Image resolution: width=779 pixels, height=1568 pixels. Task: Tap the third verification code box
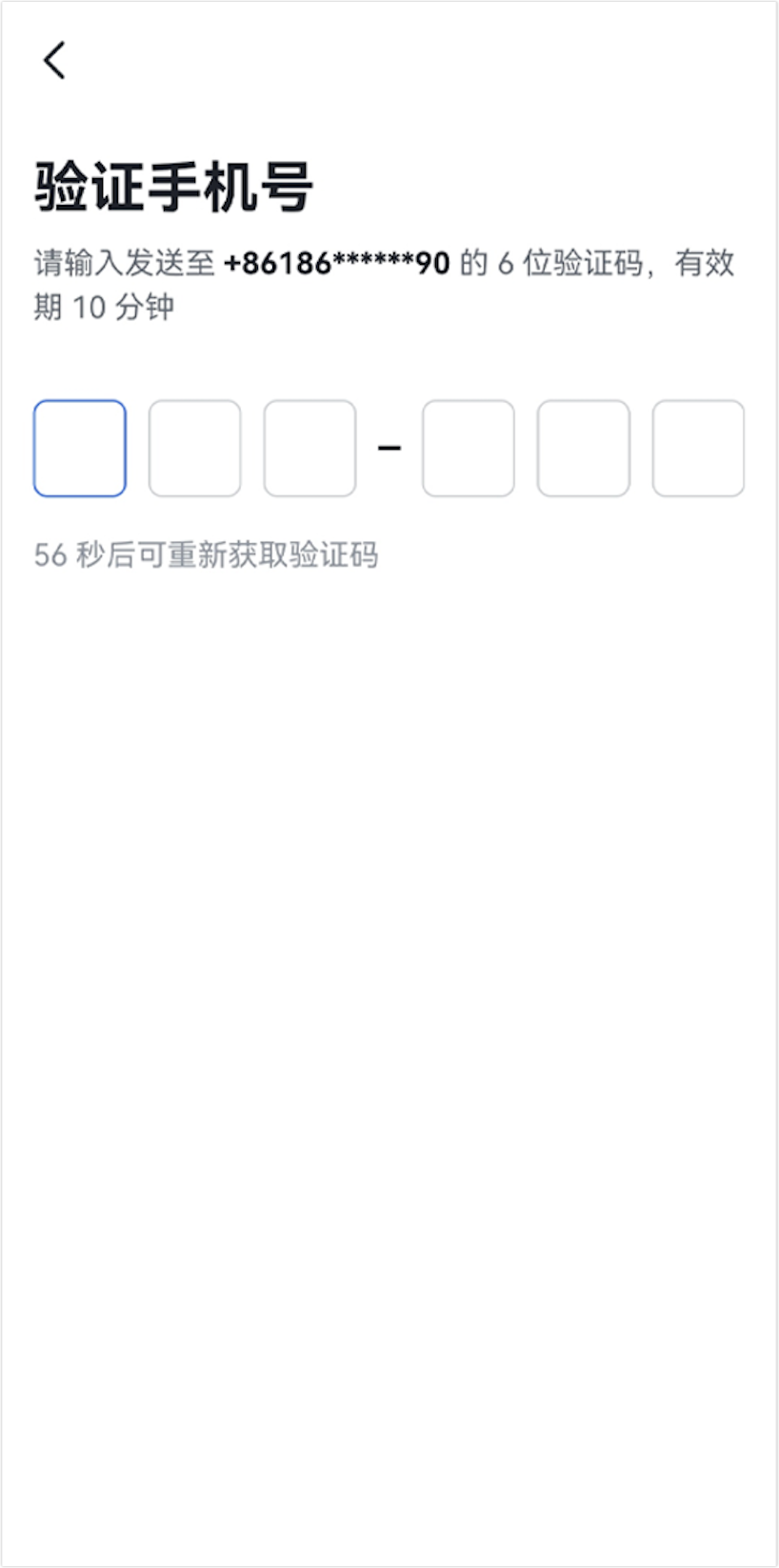(310, 449)
